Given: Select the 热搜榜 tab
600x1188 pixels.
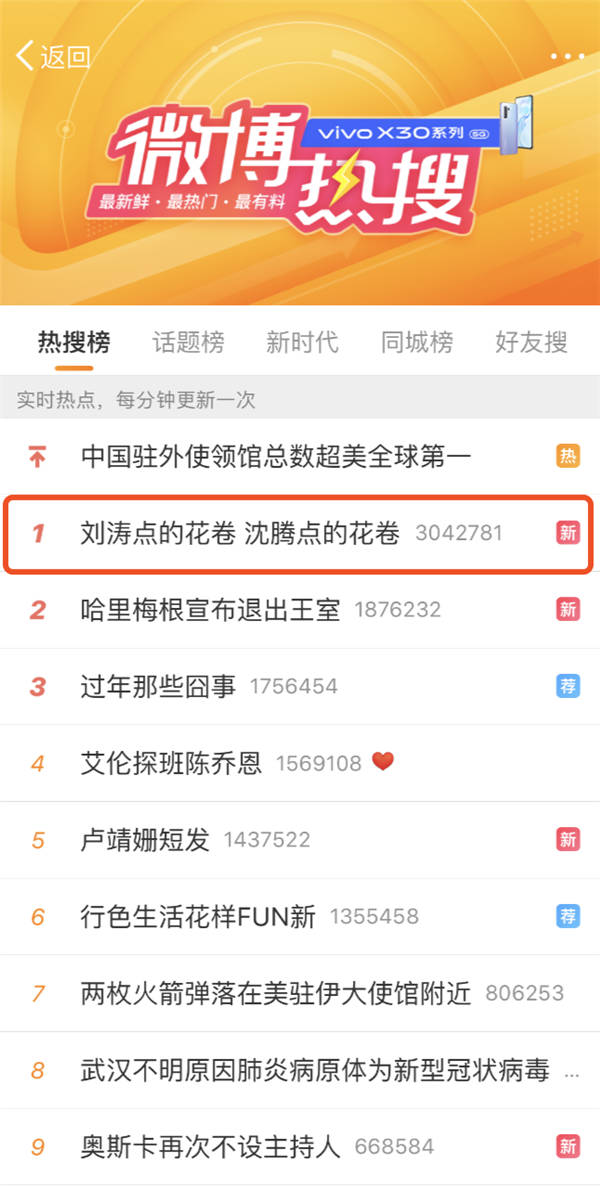Looking at the screenshot, I should pos(74,342).
